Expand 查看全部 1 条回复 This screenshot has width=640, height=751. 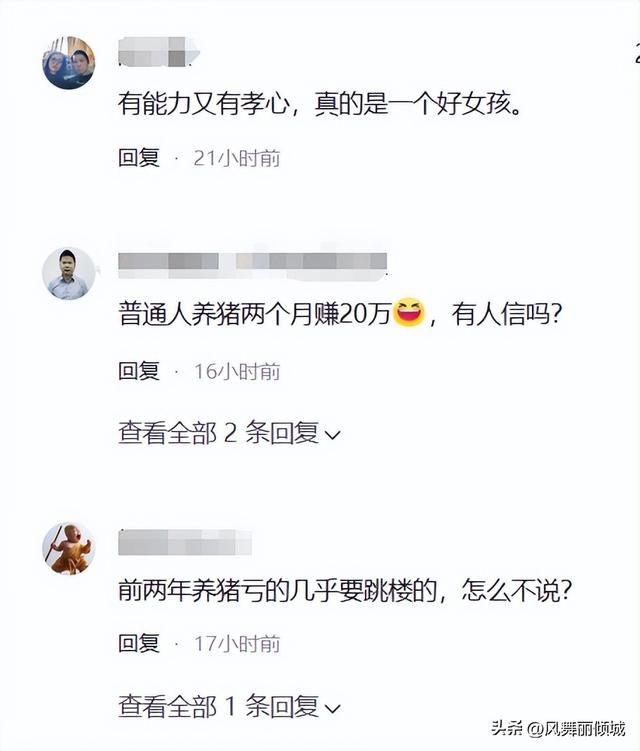pyautogui.click(x=229, y=706)
